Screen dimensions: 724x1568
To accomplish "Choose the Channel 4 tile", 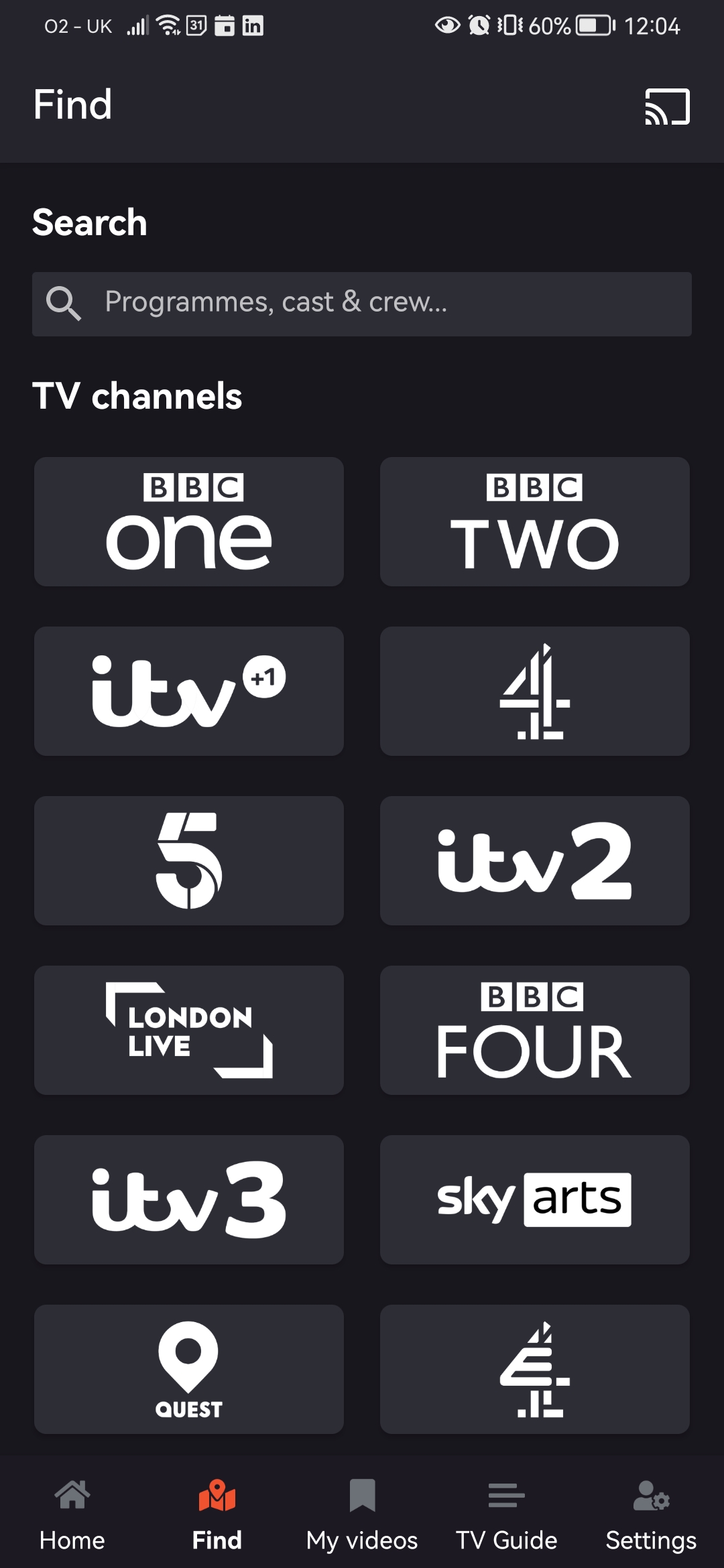I will [535, 691].
